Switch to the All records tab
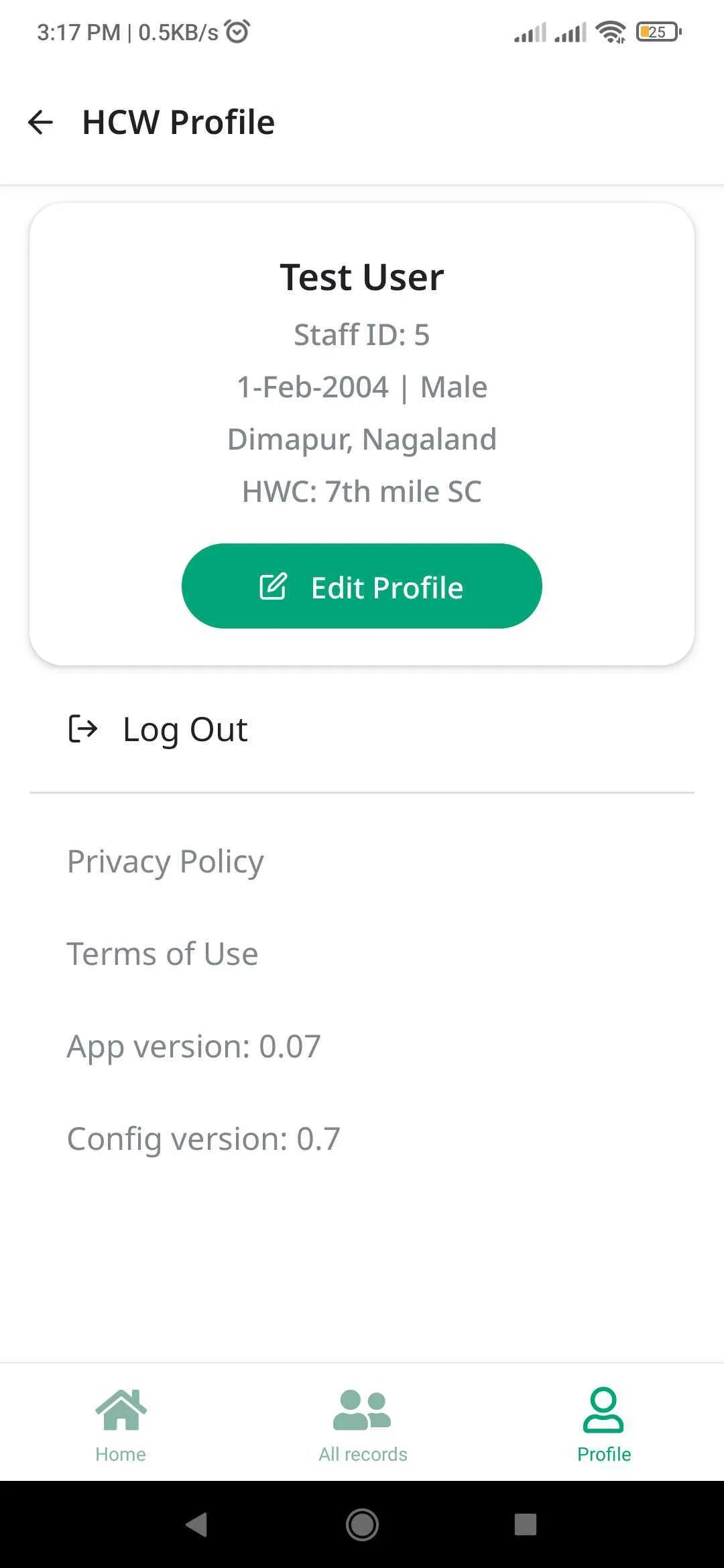724x1568 pixels. [x=362, y=1427]
